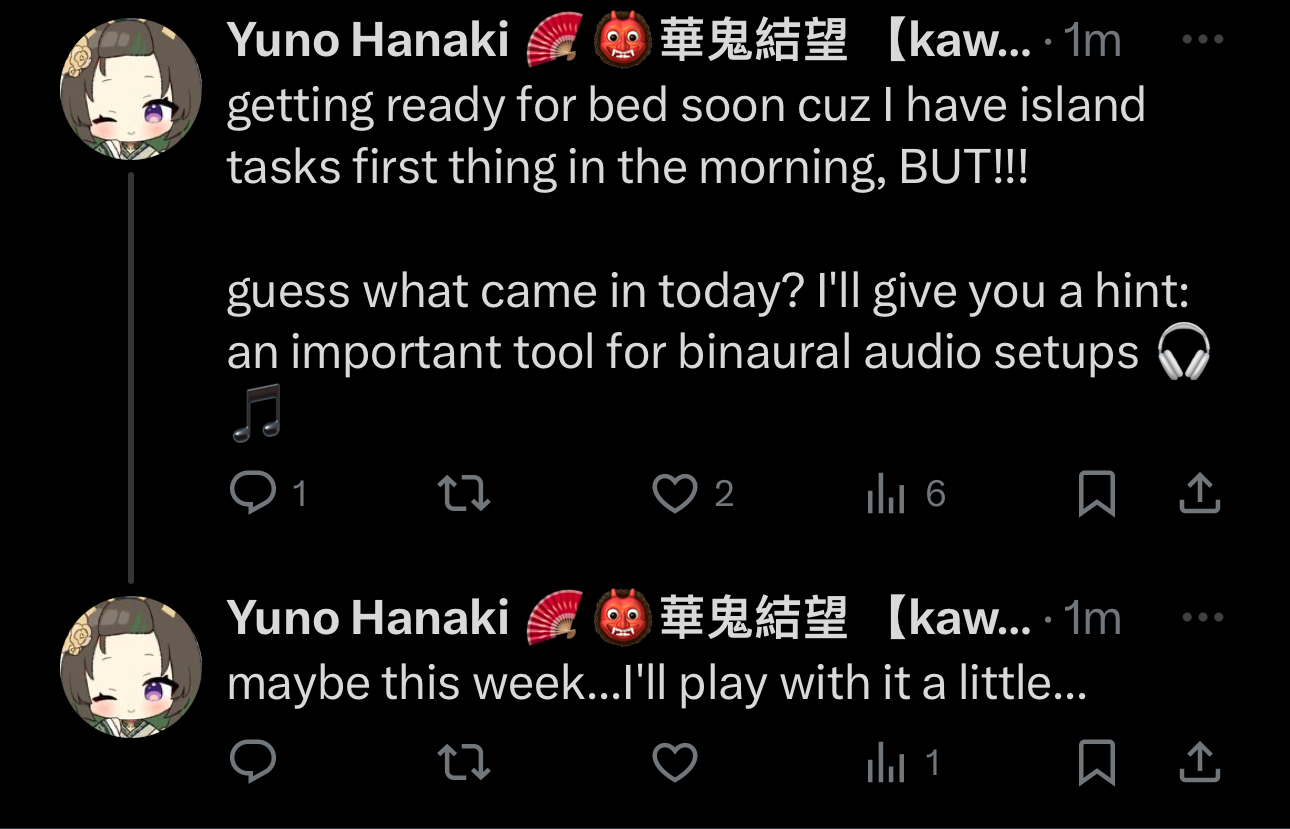
Task: Open overflow menu on the binaural audio tweet
Action: point(1202,40)
